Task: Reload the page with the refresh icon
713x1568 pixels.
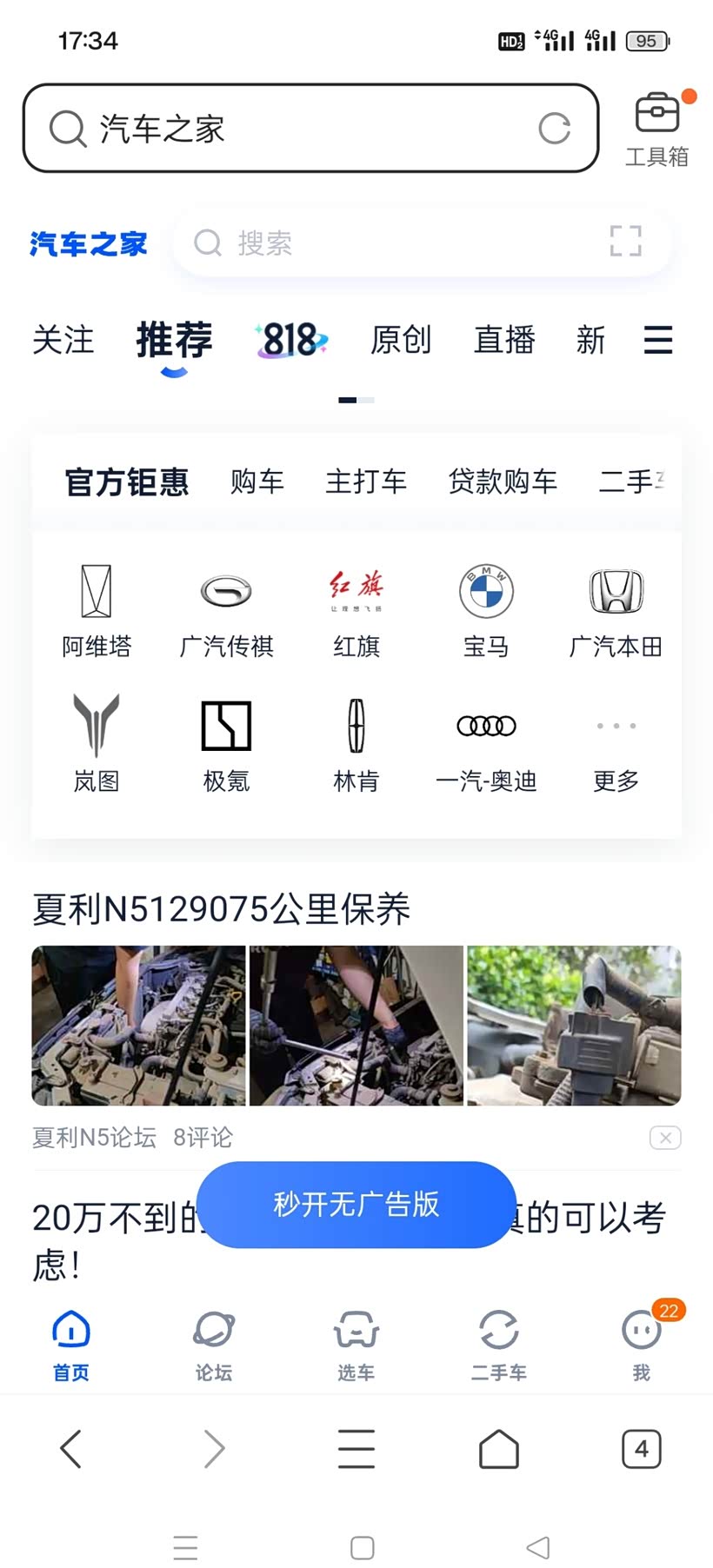Action: tap(554, 129)
